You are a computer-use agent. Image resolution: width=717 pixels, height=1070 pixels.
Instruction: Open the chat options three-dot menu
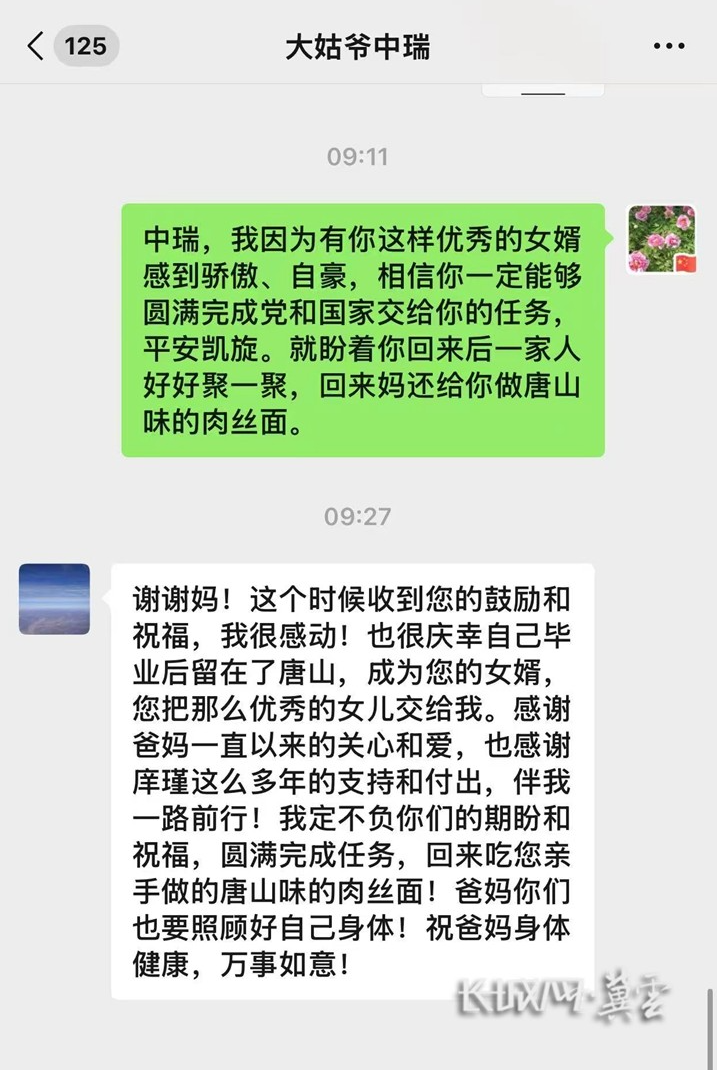[668, 47]
